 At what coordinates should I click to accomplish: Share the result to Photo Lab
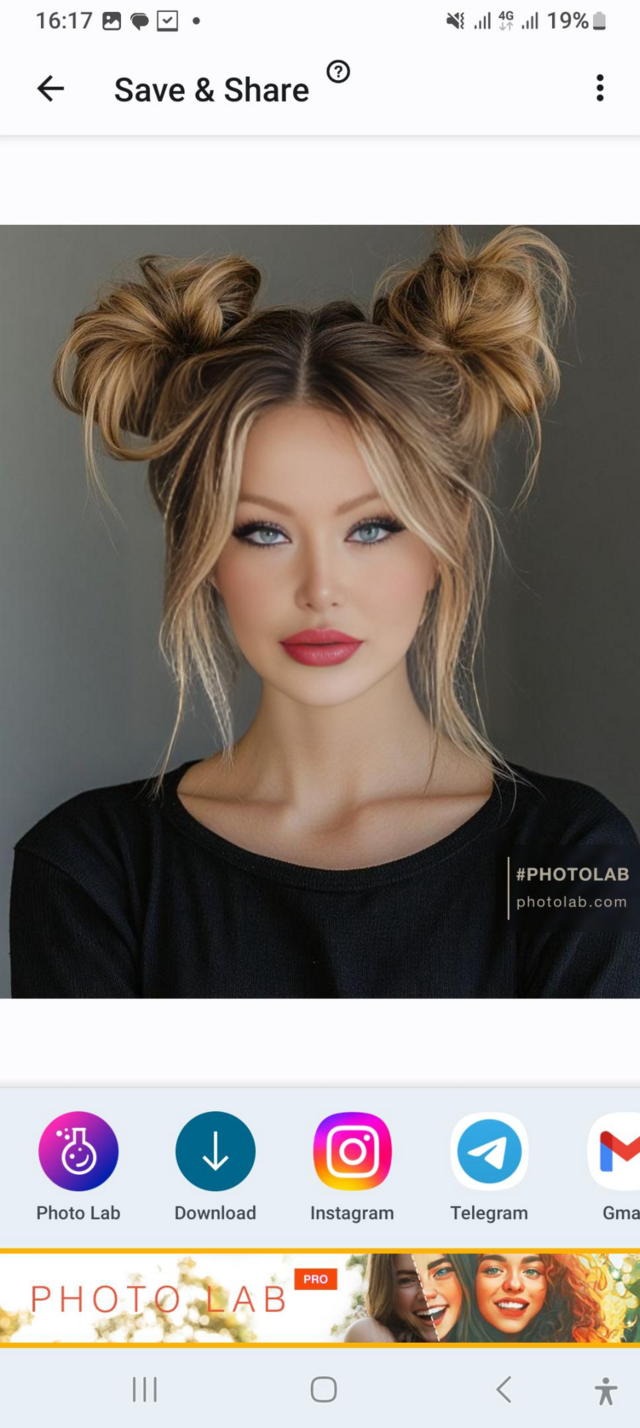(78, 1152)
